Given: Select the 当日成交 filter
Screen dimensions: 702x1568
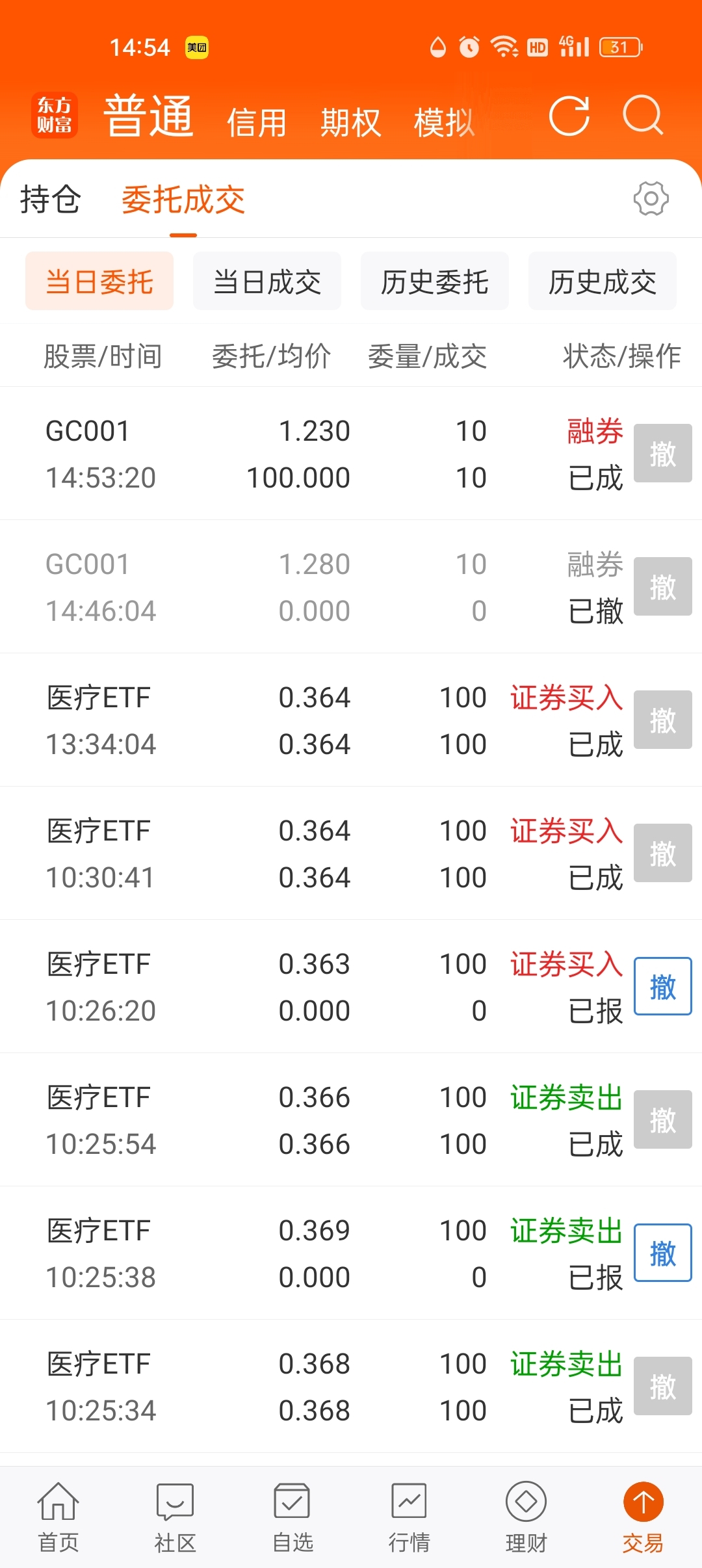Looking at the screenshot, I should (x=267, y=281).
